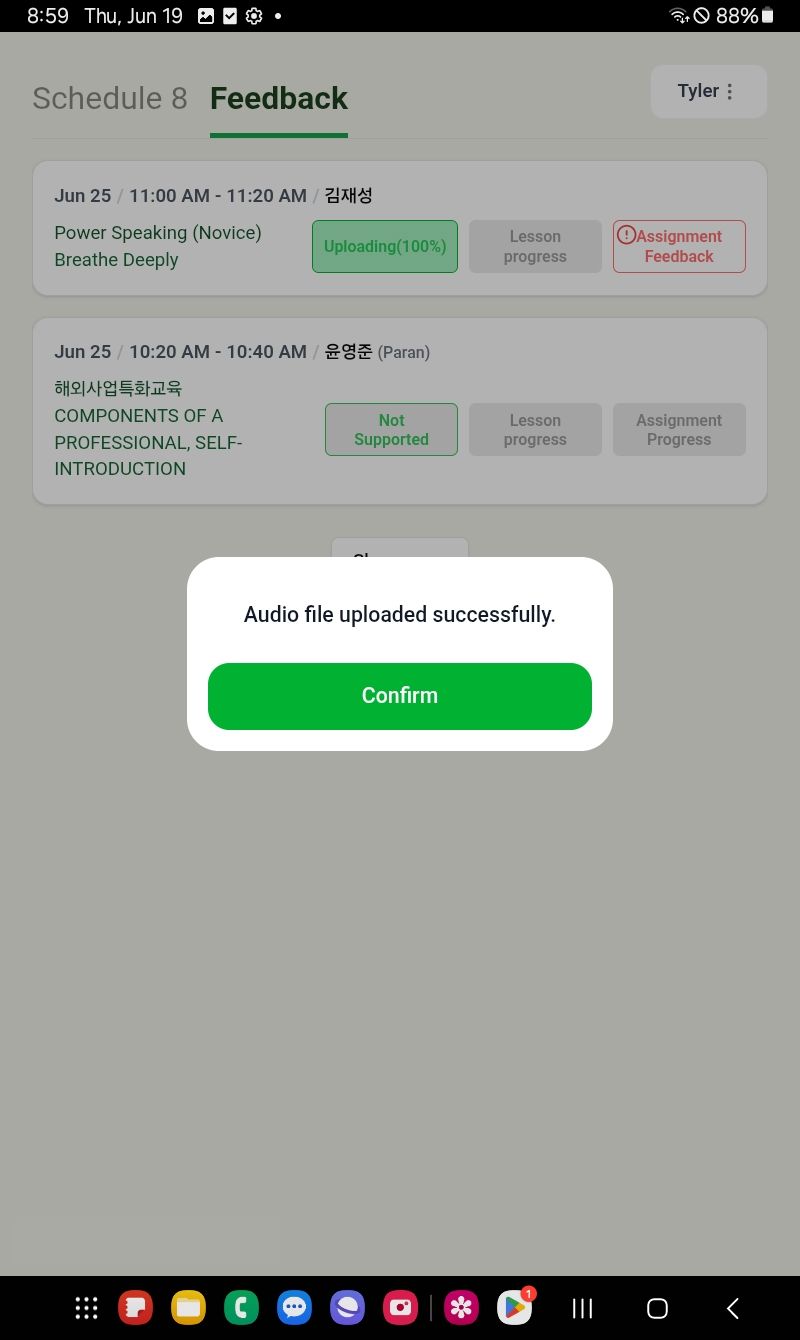Launch the Messages app from the taskbar
This screenshot has height=1340, width=800.
pyautogui.click(x=294, y=1307)
